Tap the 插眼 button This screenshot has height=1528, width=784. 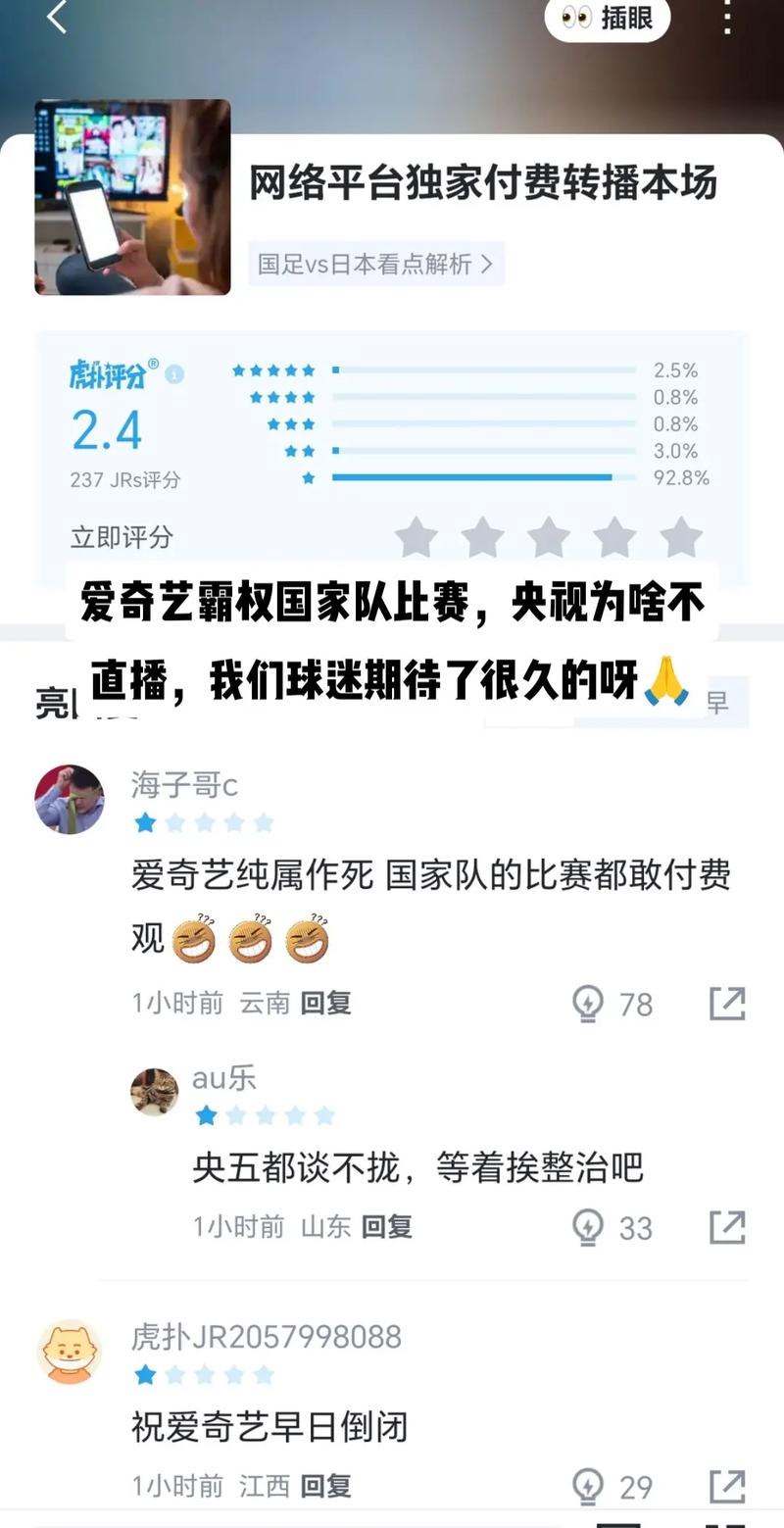coord(608,19)
